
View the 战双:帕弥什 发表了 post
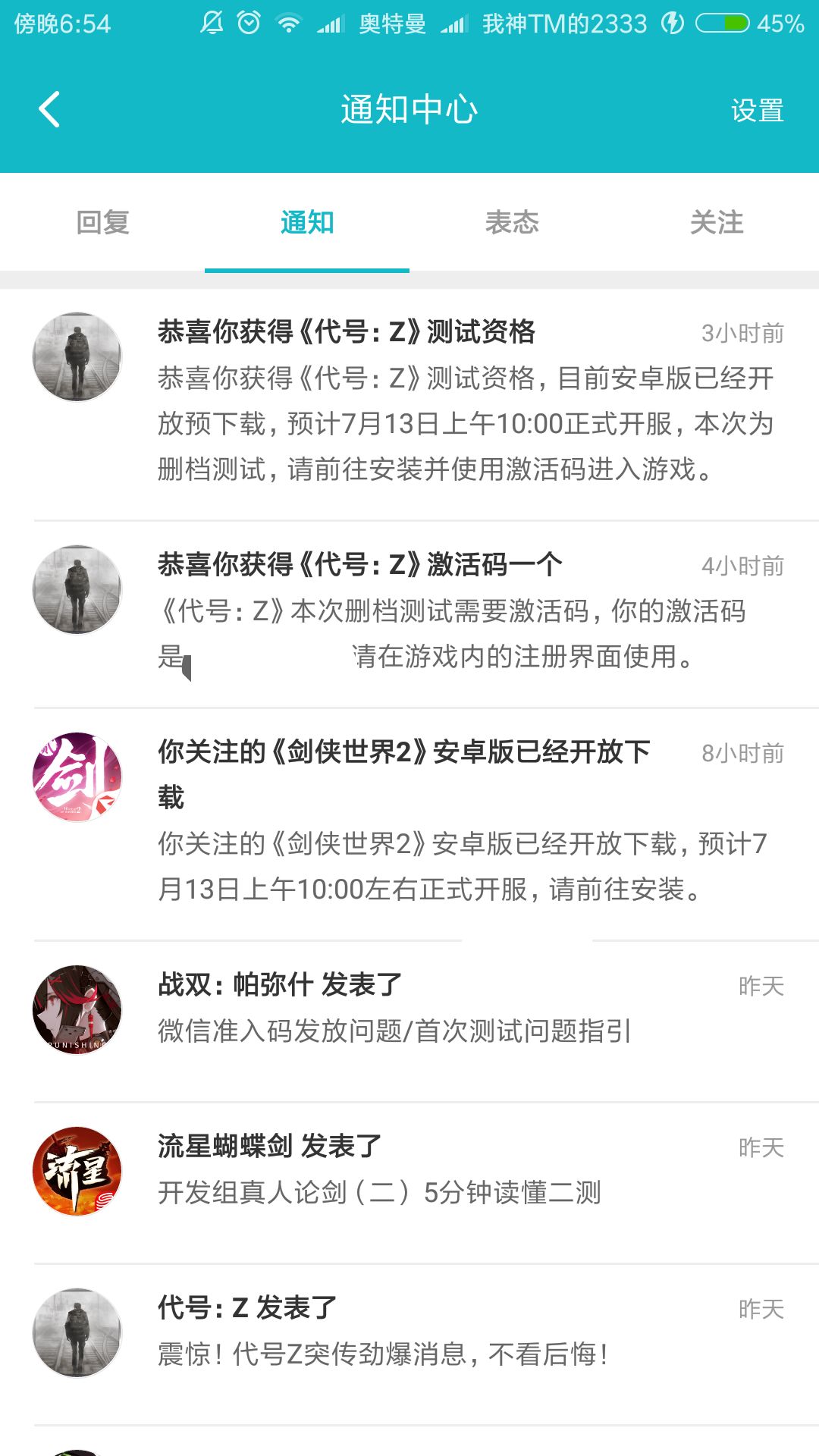click(x=409, y=1021)
